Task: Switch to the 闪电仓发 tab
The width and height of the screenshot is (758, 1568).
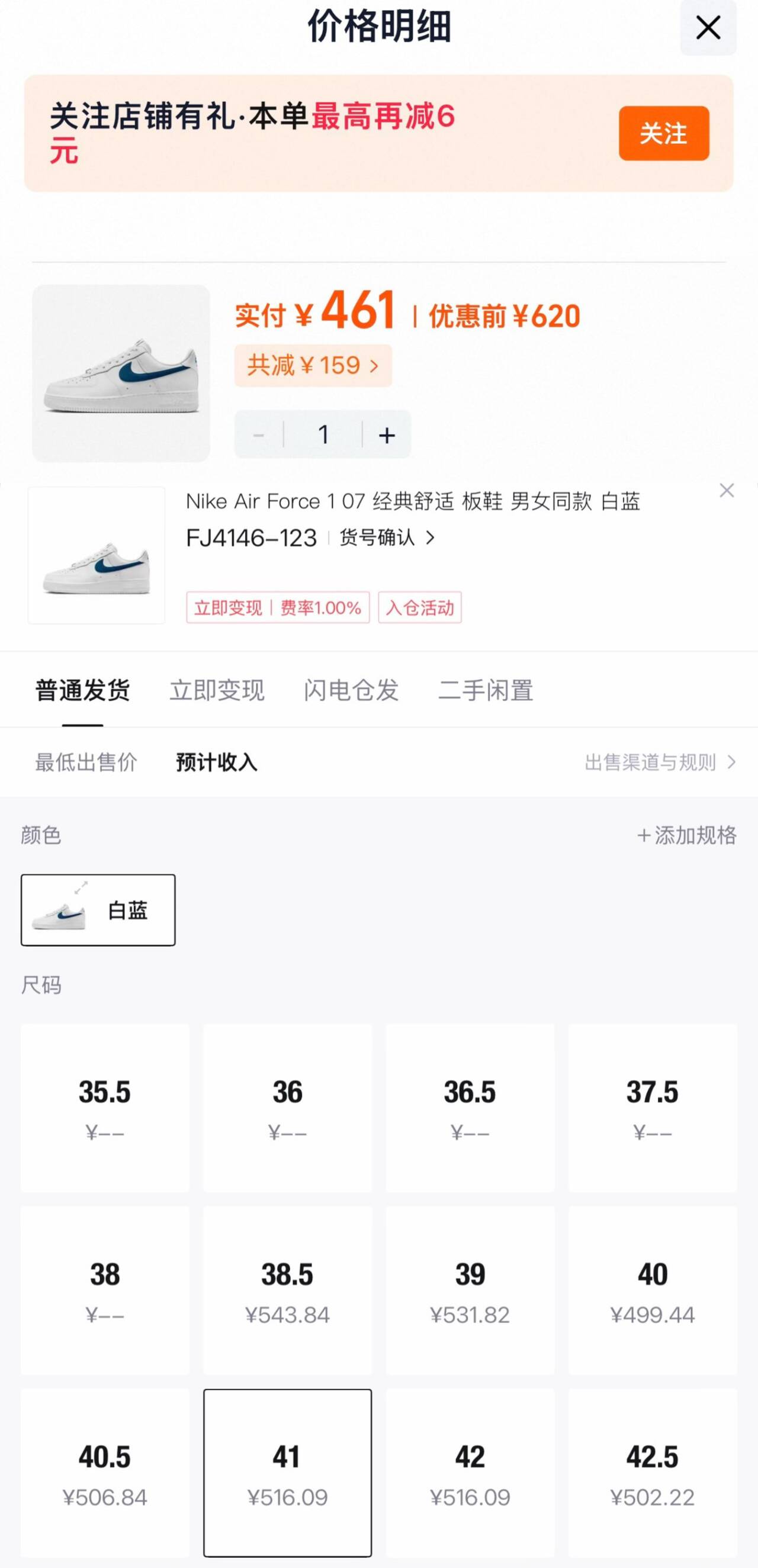Action: coord(351,691)
